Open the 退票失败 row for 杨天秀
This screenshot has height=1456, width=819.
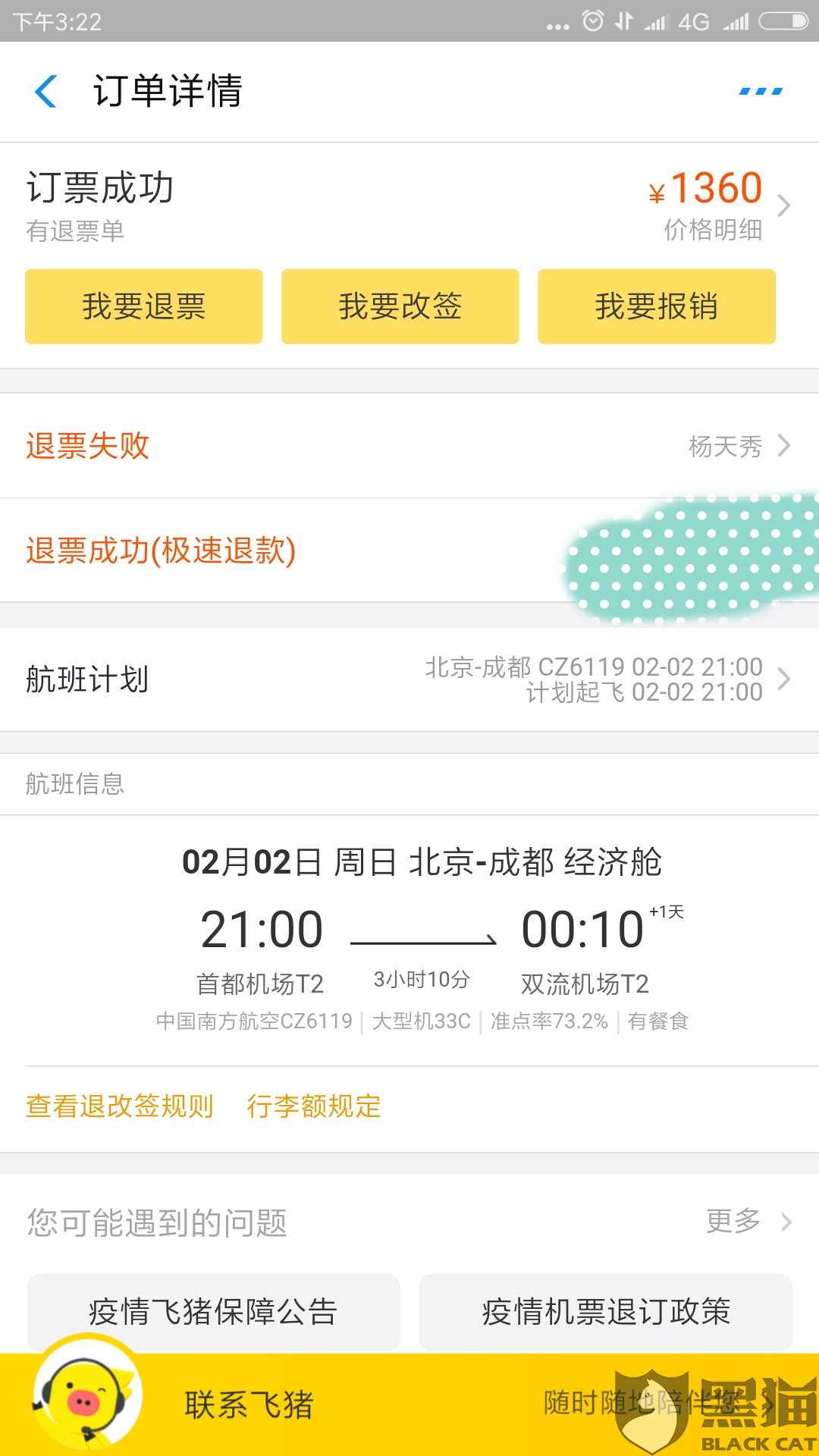pos(409,446)
